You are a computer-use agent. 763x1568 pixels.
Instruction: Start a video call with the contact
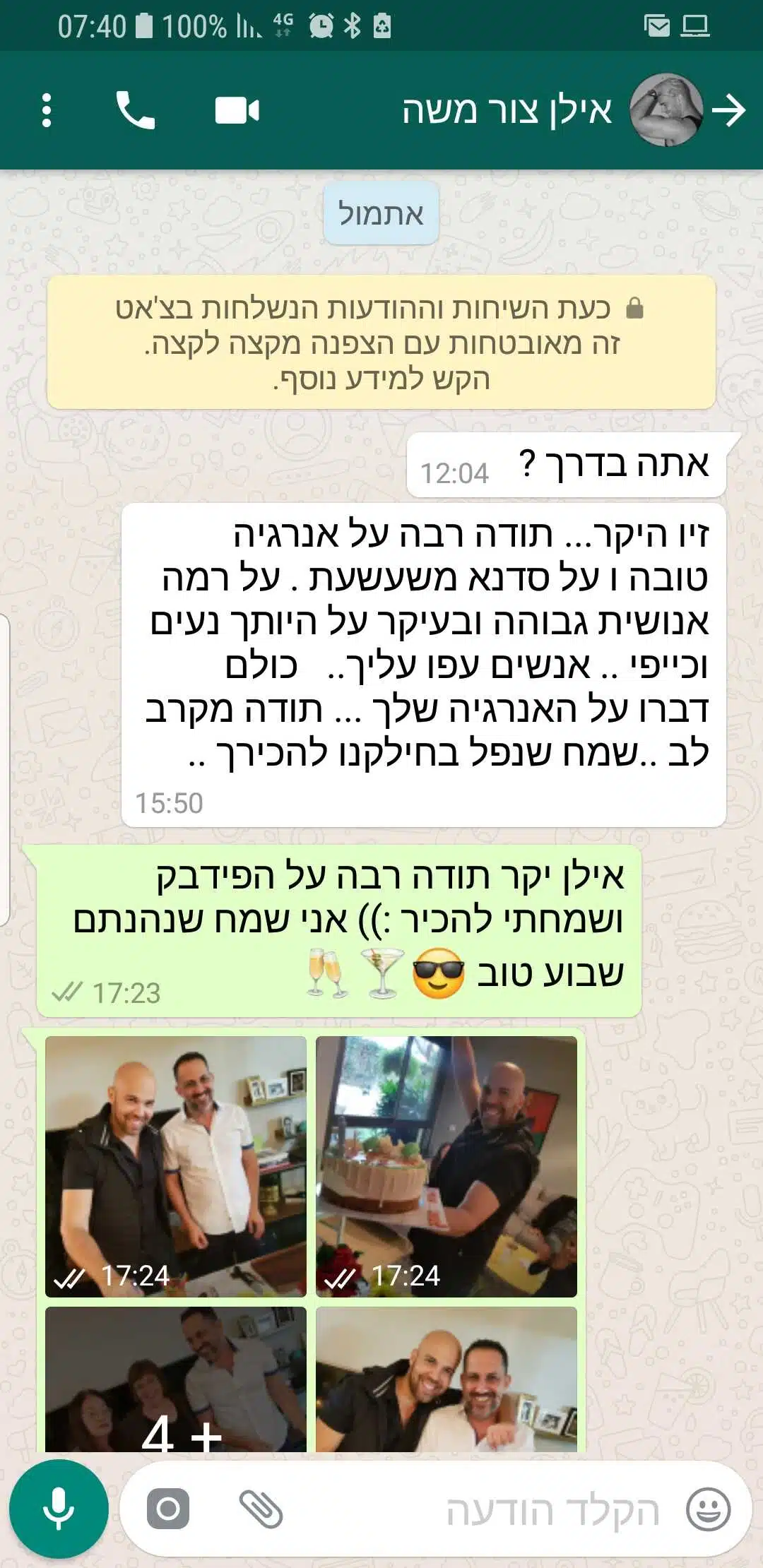pyautogui.click(x=237, y=111)
